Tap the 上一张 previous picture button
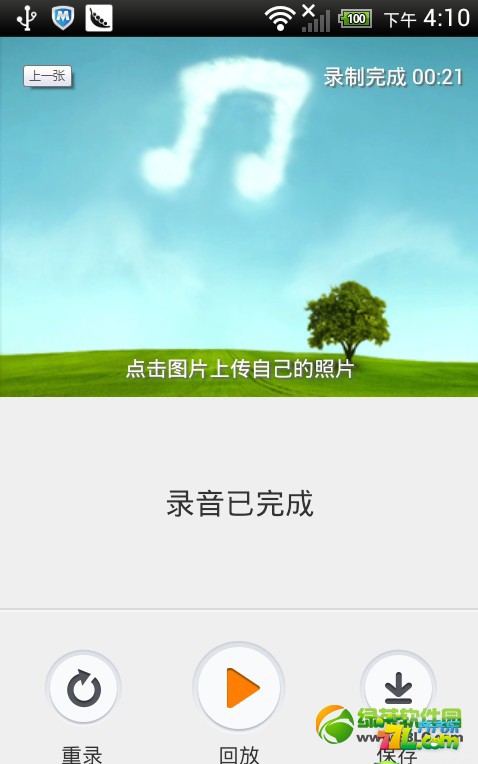 (x=47, y=76)
